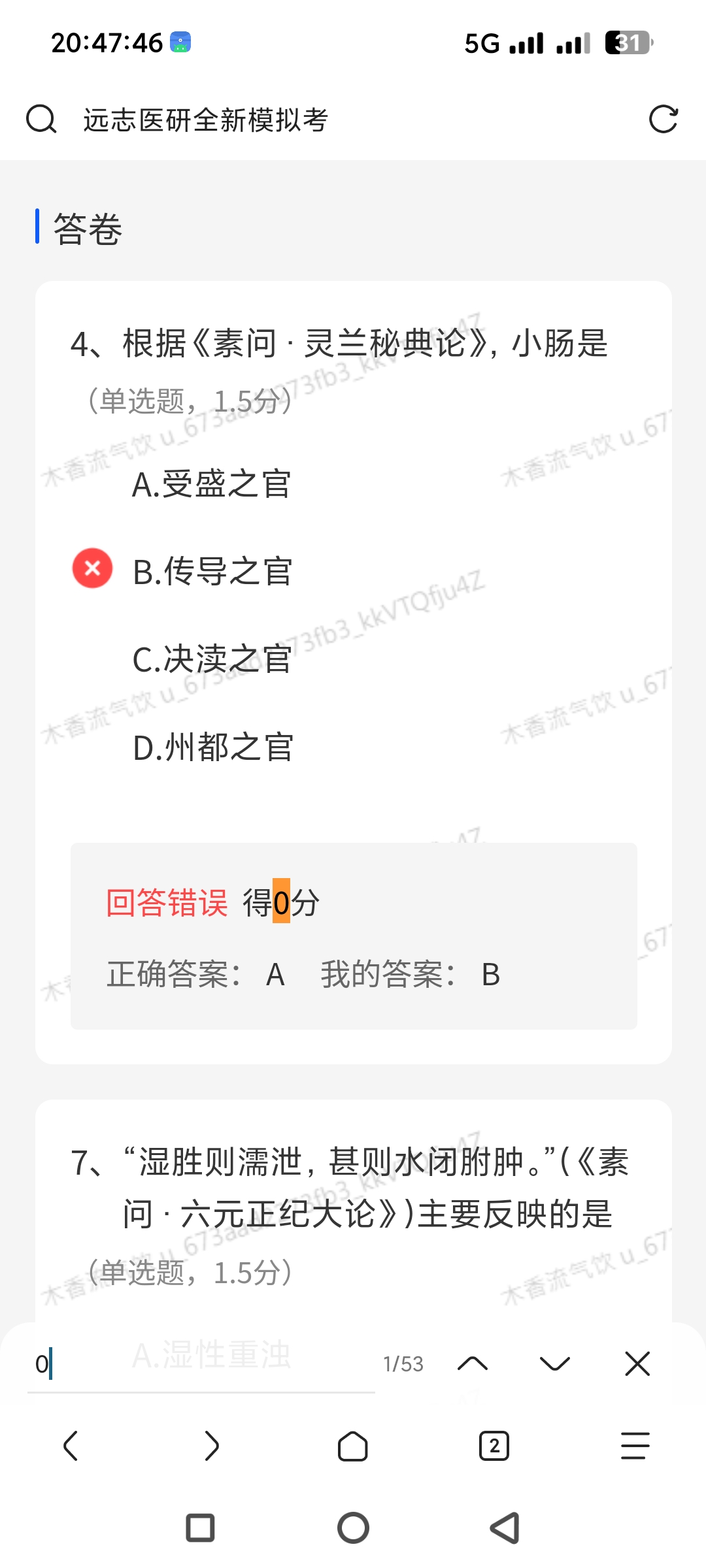Tap the system back button

click(x=505, y=1528)
